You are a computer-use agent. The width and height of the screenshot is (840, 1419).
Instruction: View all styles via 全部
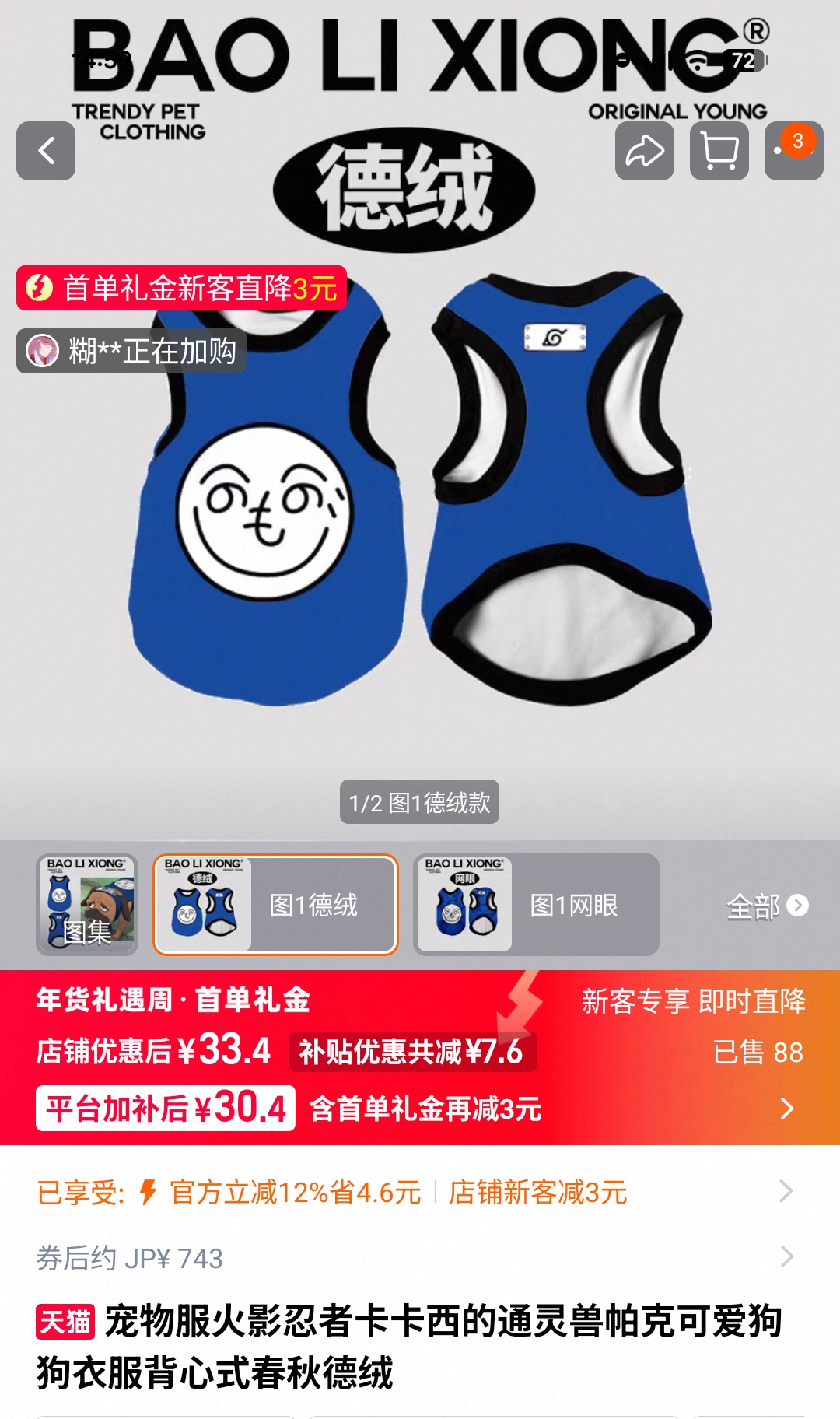point(766,906)
